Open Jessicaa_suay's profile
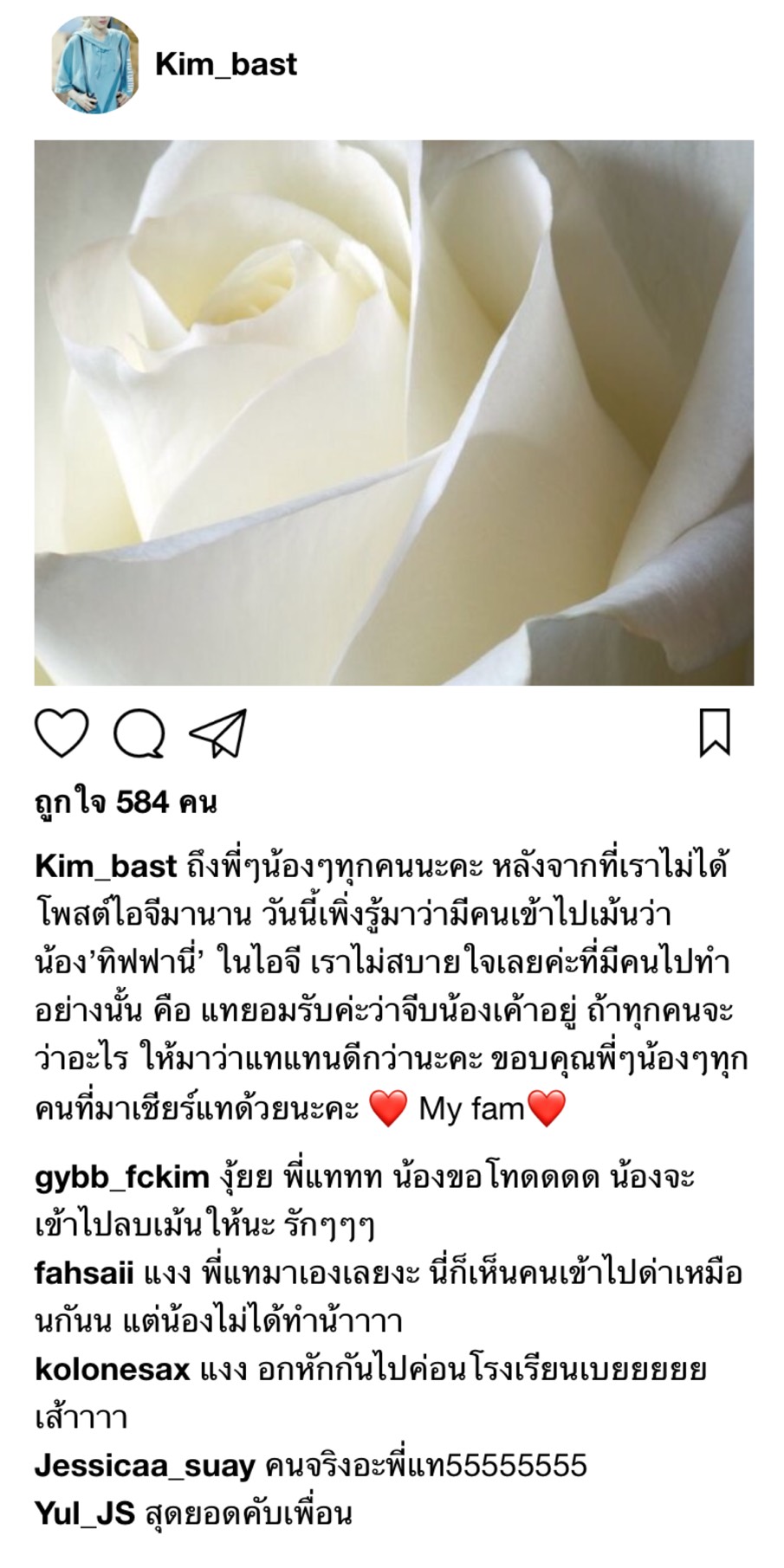 [145, 1466]
